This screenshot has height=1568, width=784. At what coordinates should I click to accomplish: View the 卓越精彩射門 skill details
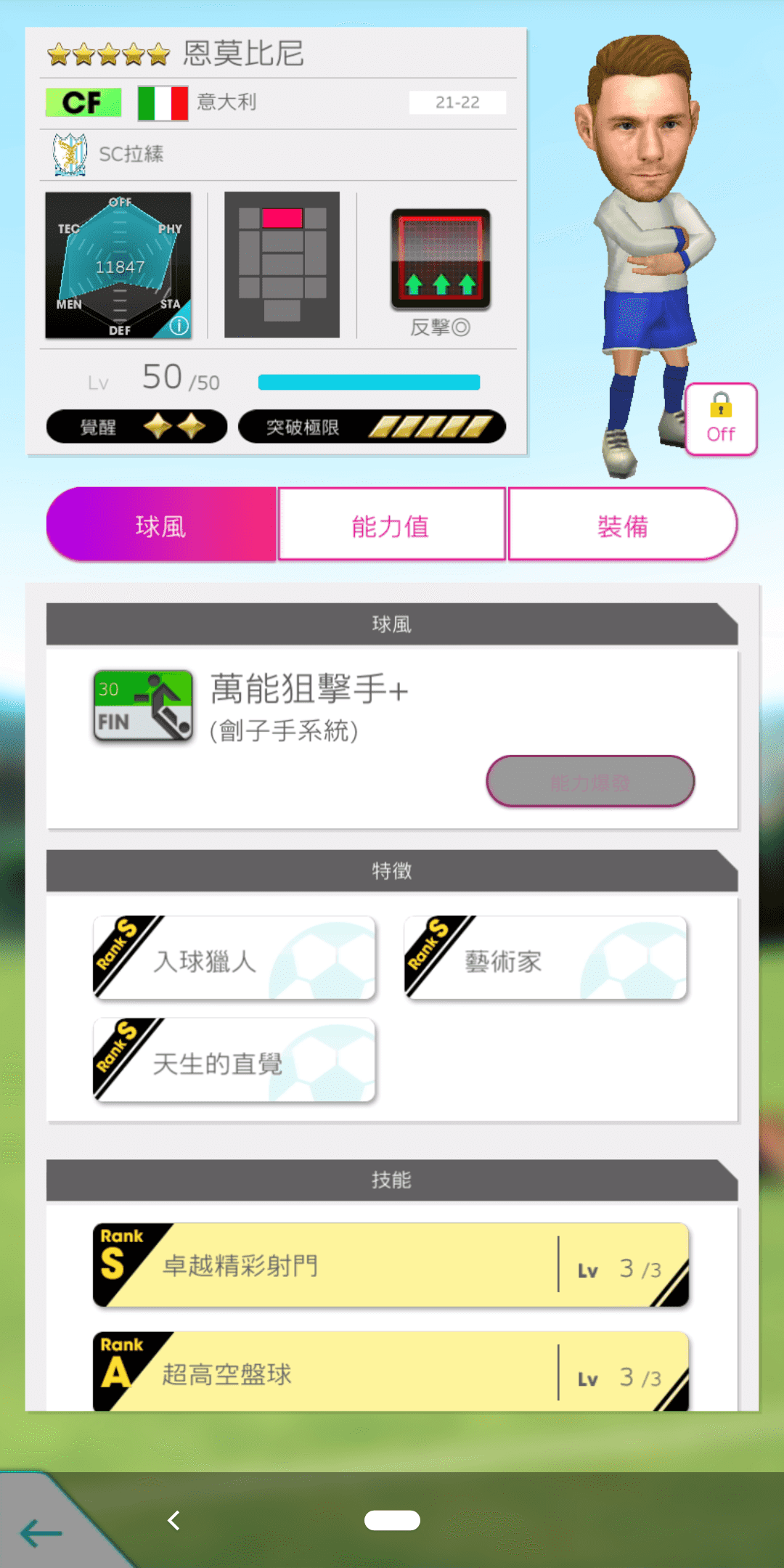[391, 1265]
